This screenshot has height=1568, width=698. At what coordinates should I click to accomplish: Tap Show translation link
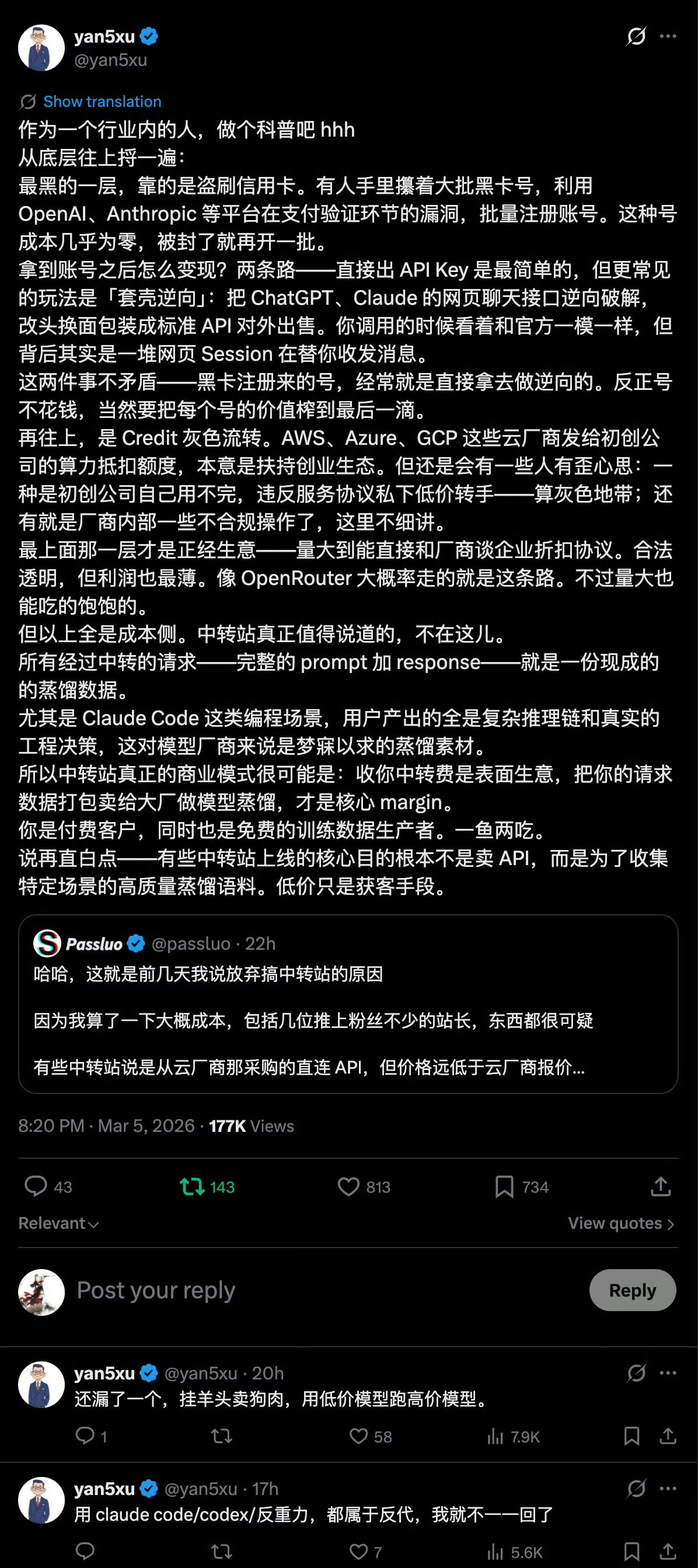point(102,102)
